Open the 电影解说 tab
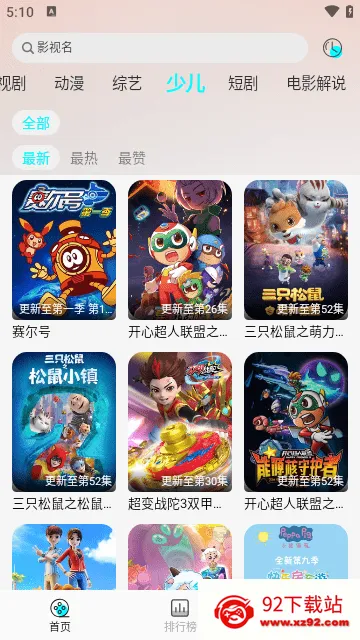The image size is (360, 640). coord(316,83)
